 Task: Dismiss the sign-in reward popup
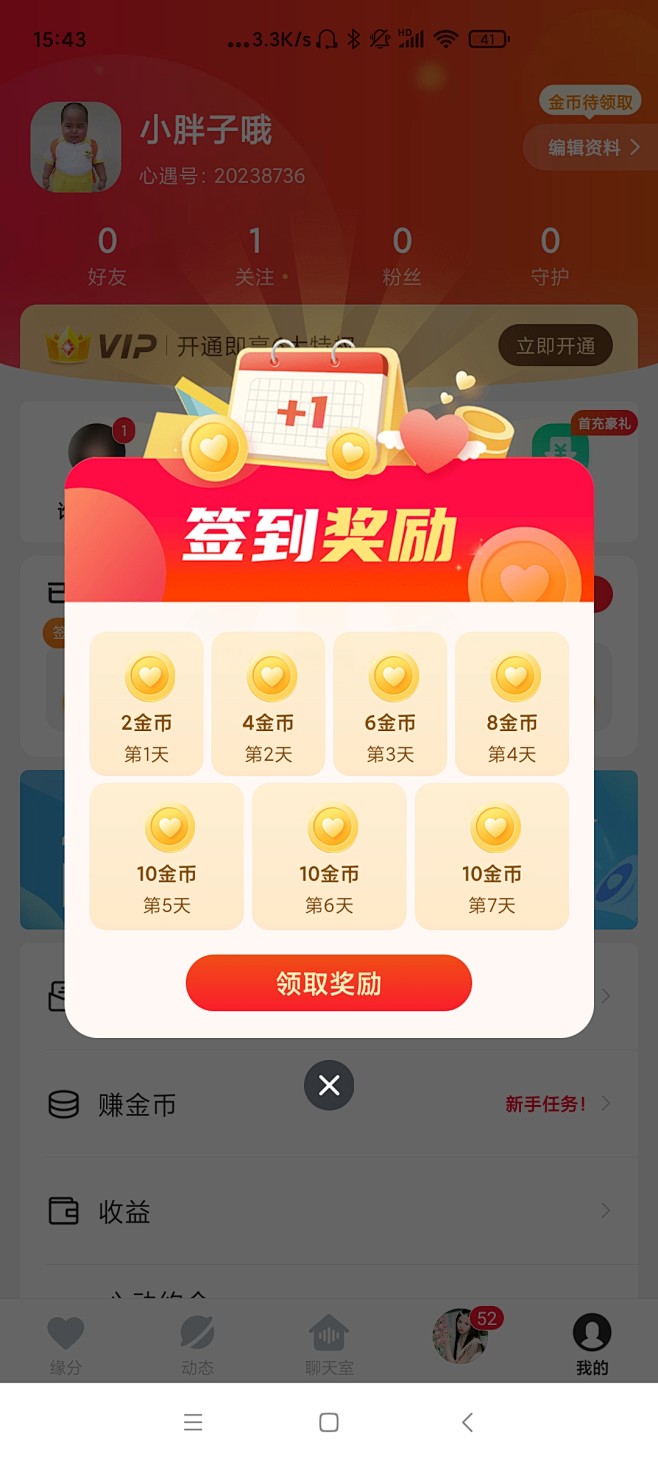[x=329, y=1085]
